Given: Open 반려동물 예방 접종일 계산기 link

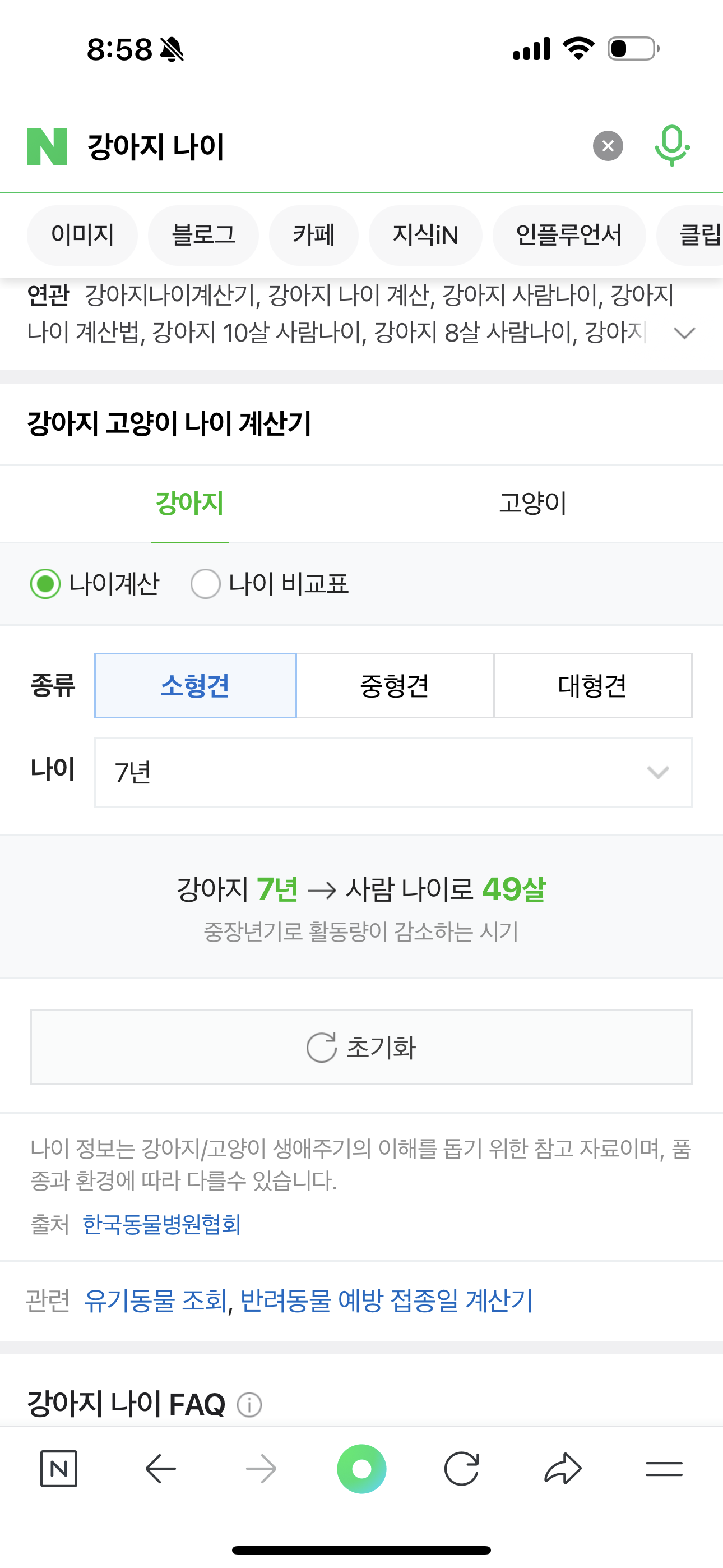Looking at the screenshot, I should click(387, 1301).
